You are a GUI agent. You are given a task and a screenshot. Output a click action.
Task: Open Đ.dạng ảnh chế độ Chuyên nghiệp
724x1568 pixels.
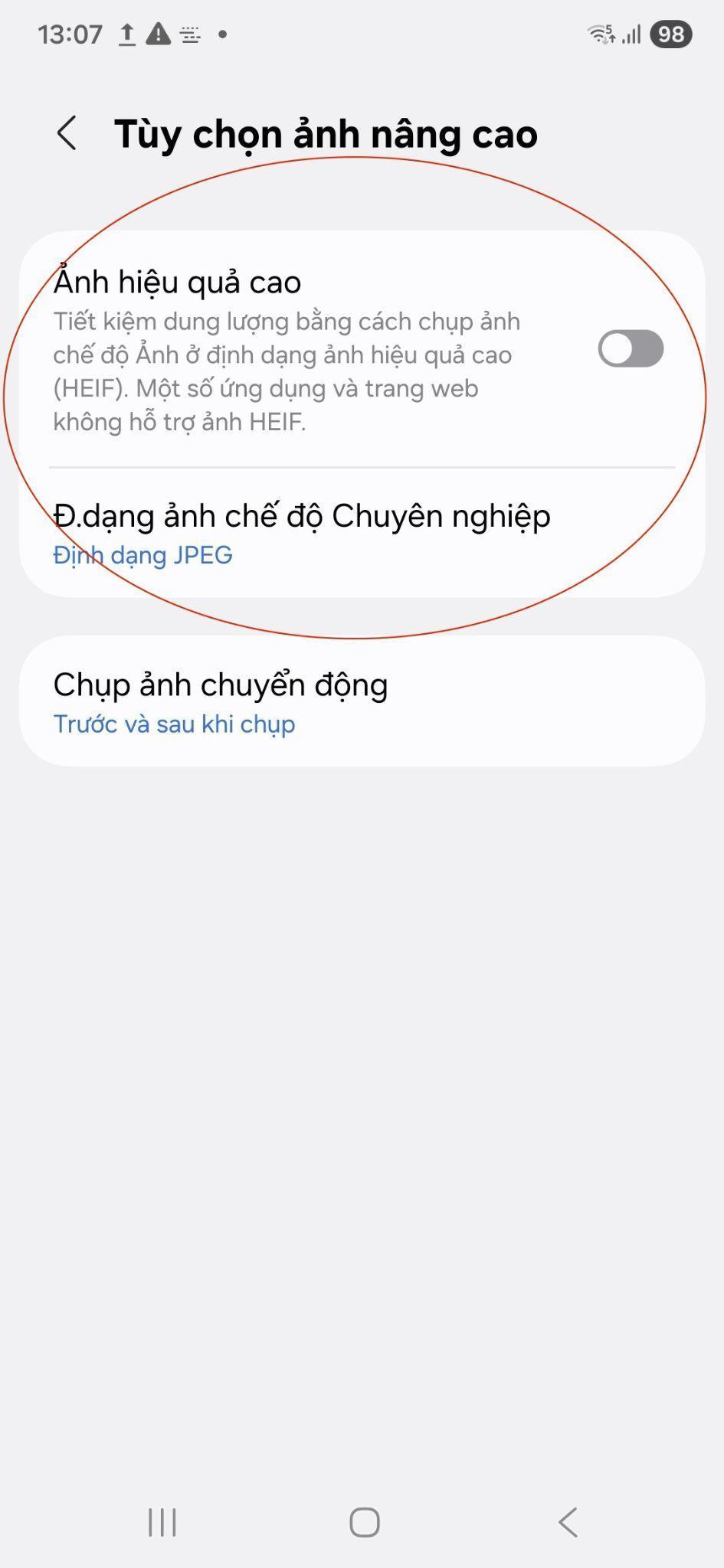tap(301, 533)
